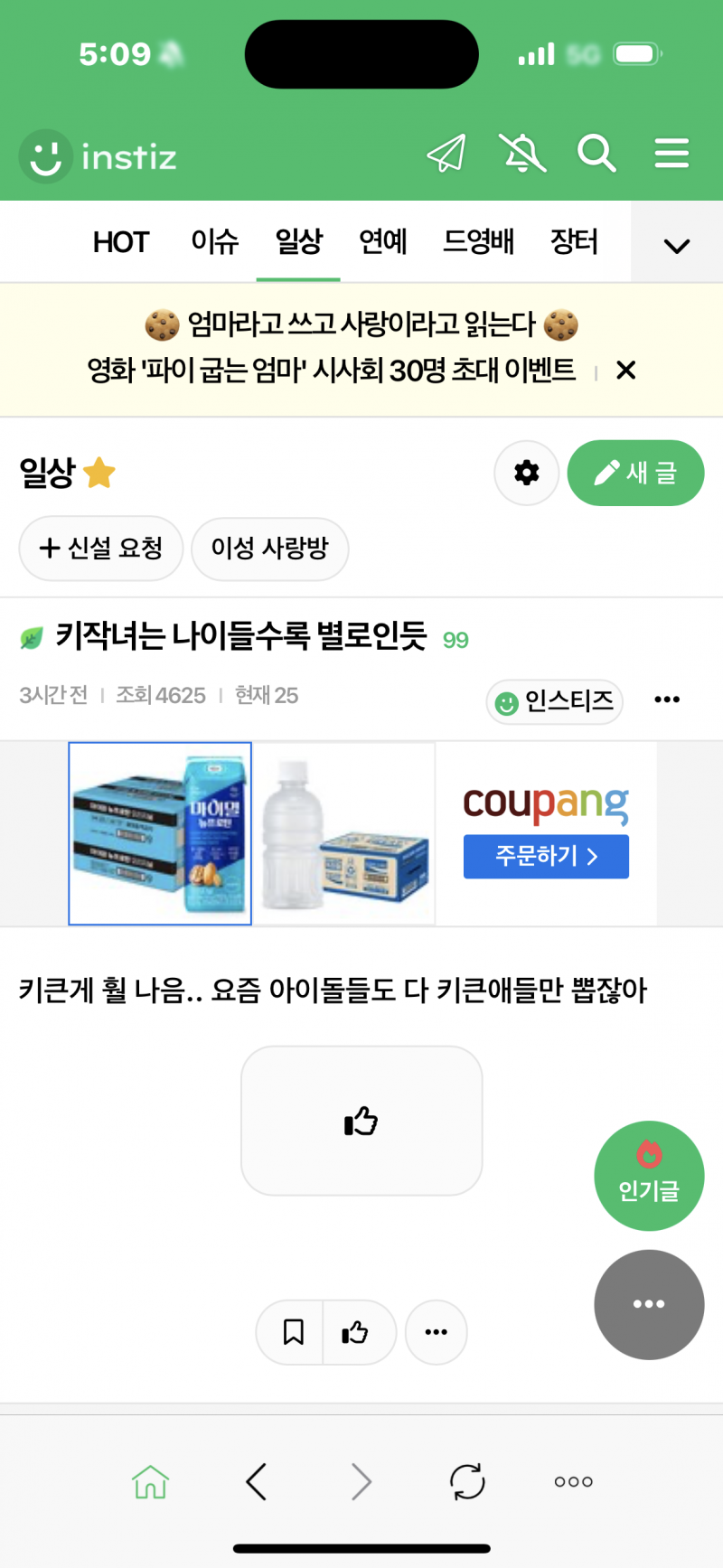Screen dimensions: 723x1568
Task: Open board settings via the gear icon
Action: click(526, 473)
